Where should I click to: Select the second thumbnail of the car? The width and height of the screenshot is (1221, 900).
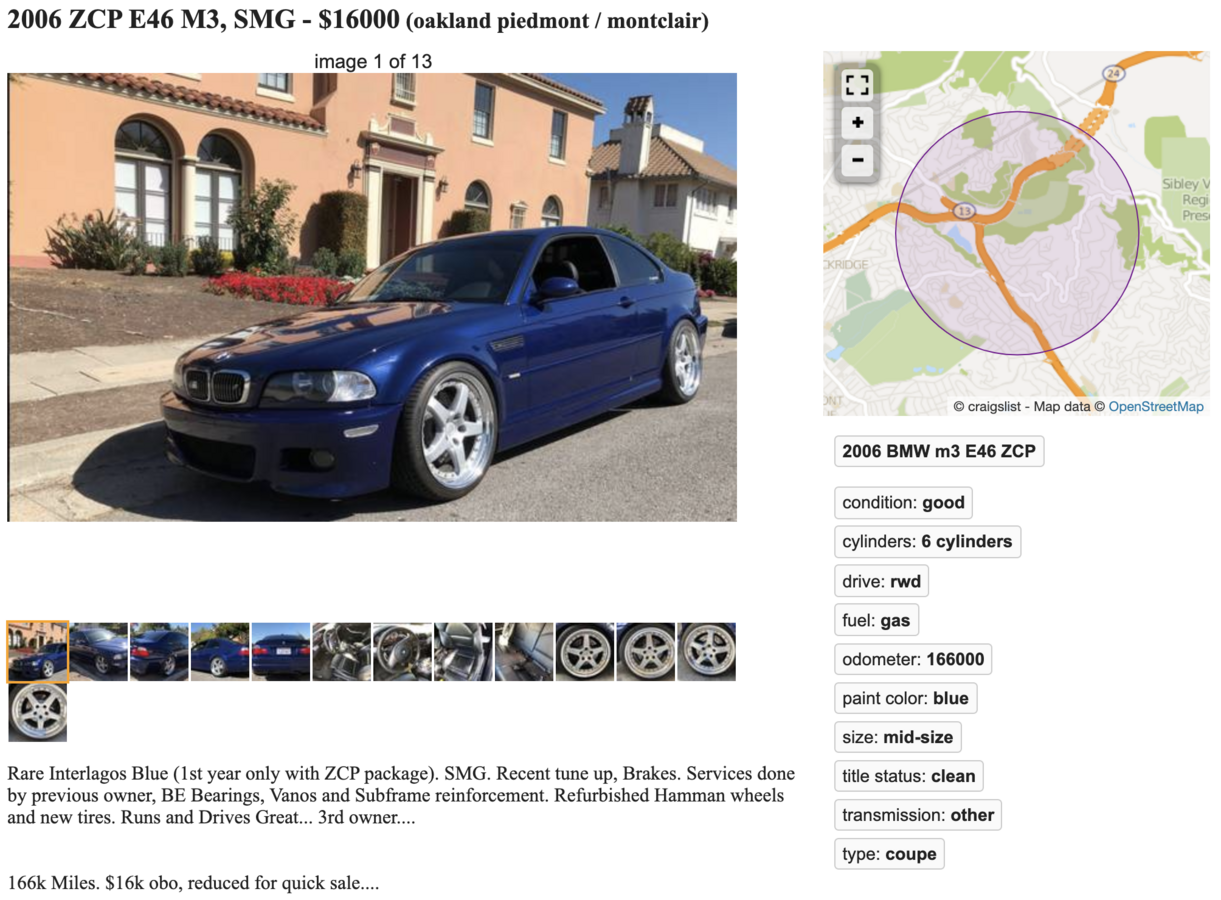(x=99, y=652)
